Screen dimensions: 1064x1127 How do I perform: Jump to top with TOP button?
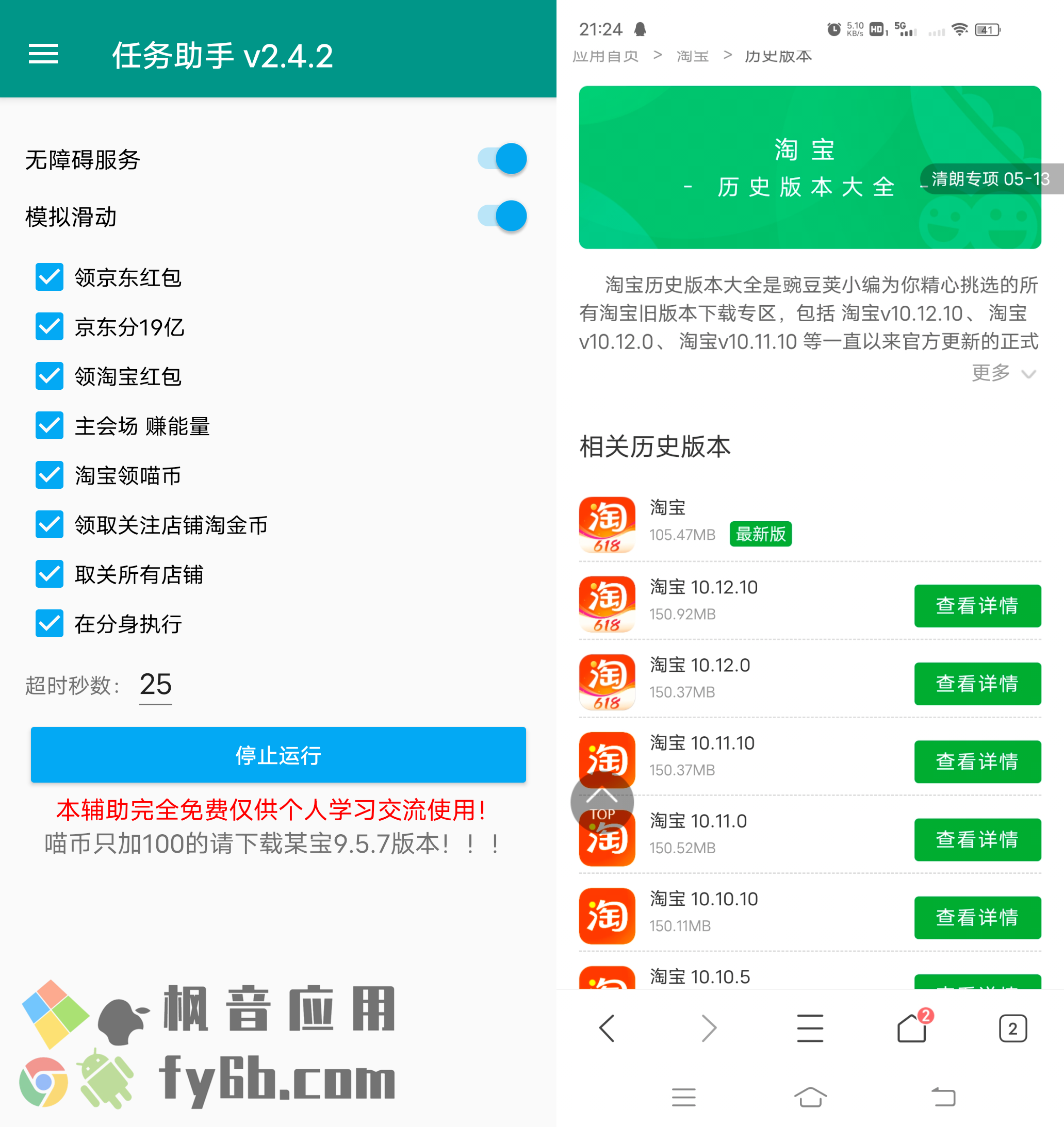click(x=602, y=802)
